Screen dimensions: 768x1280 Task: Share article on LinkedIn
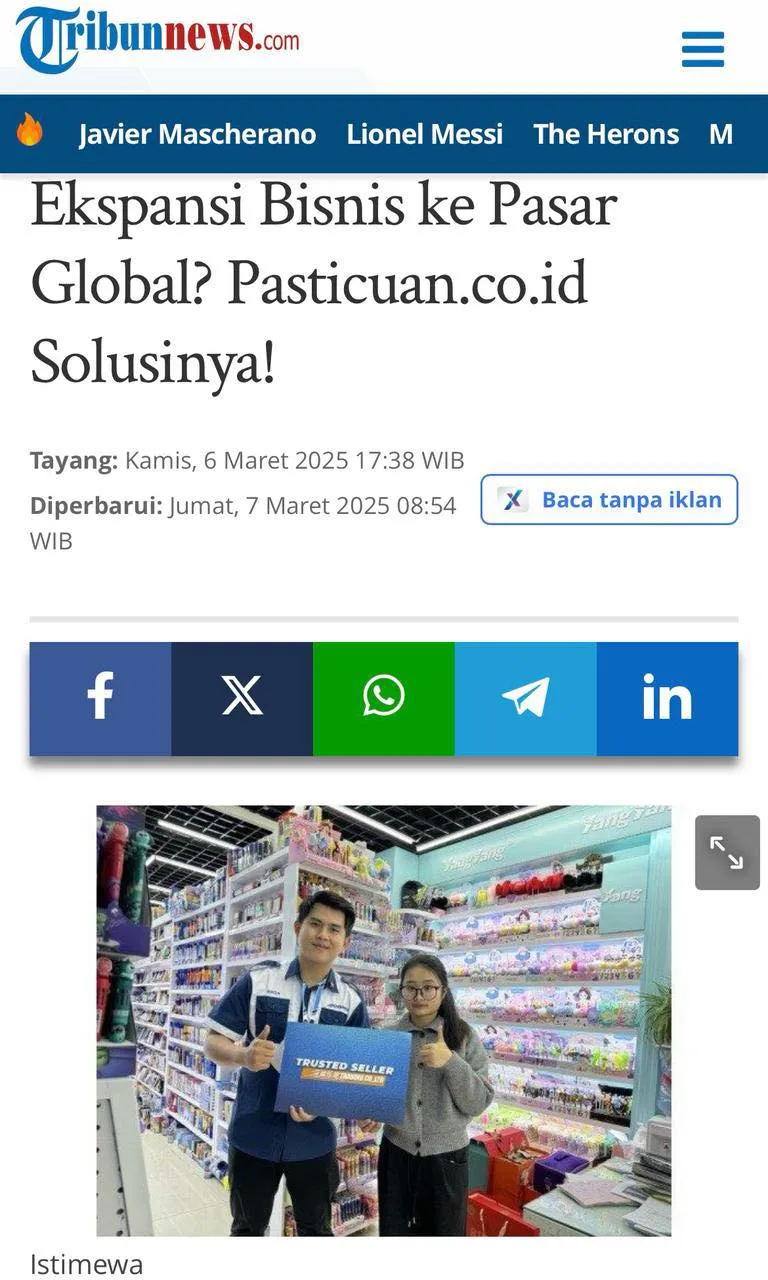coord(667,698)
